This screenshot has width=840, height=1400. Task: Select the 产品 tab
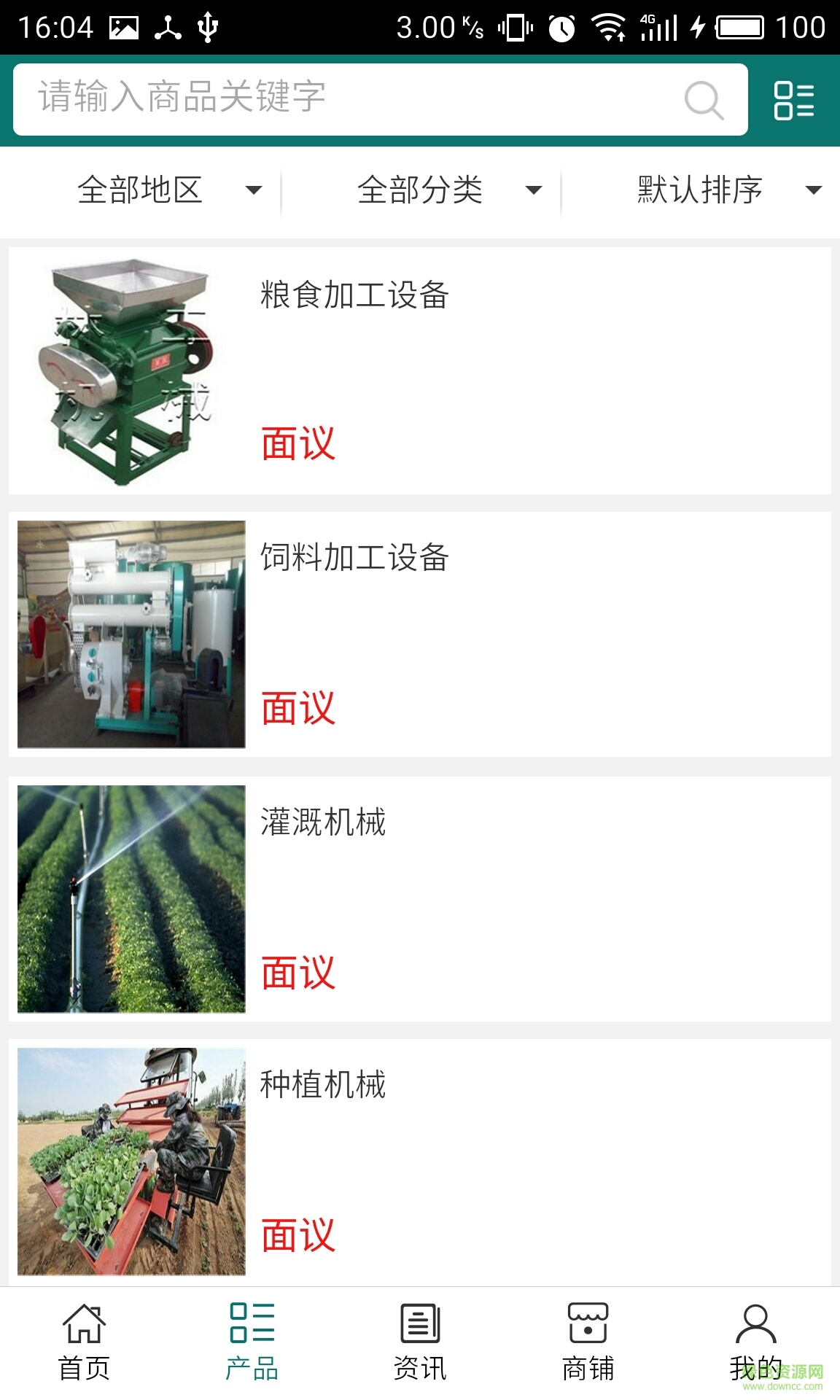coord(252,1342)
